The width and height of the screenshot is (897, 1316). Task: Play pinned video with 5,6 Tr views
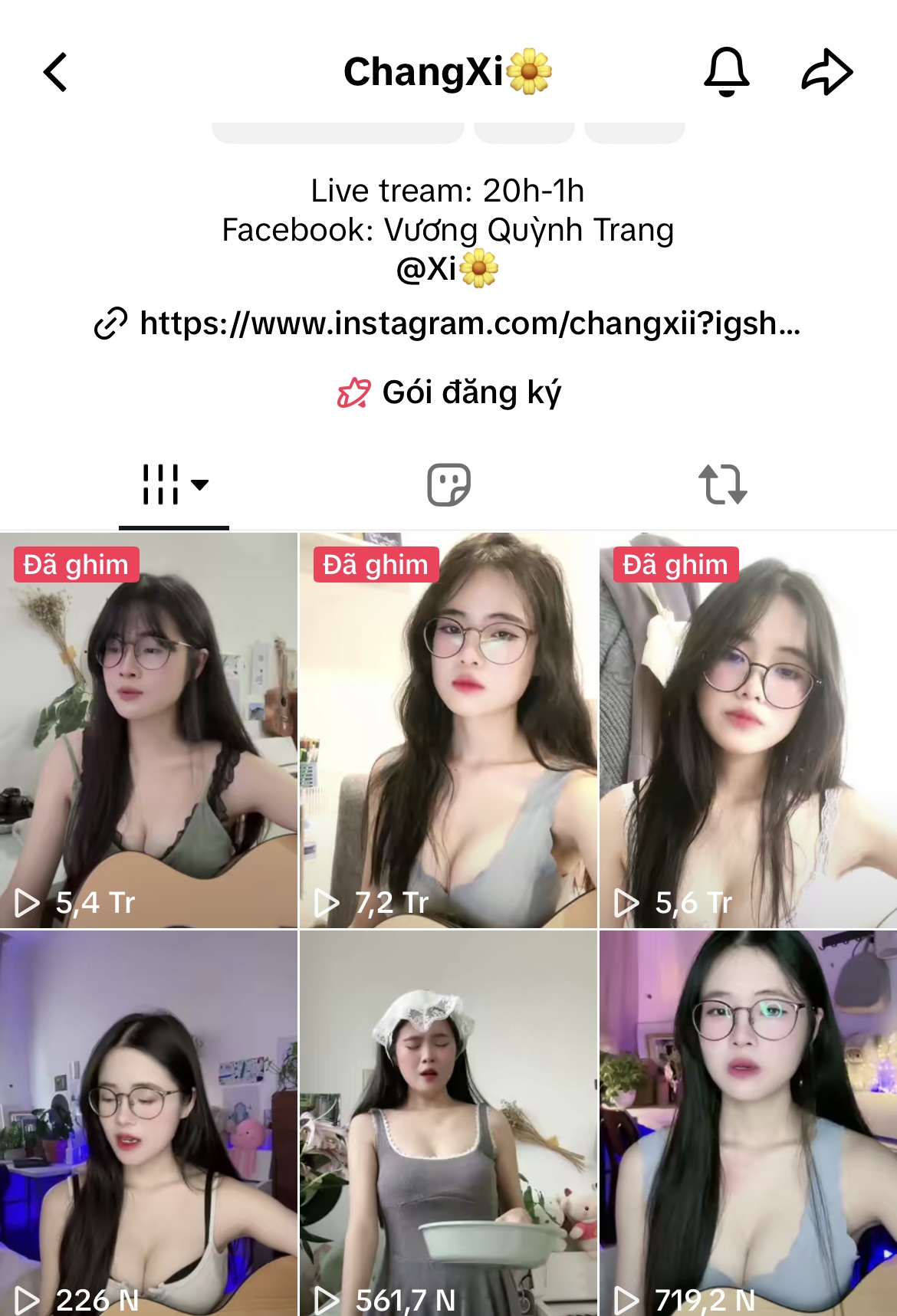tap(748, 730)
